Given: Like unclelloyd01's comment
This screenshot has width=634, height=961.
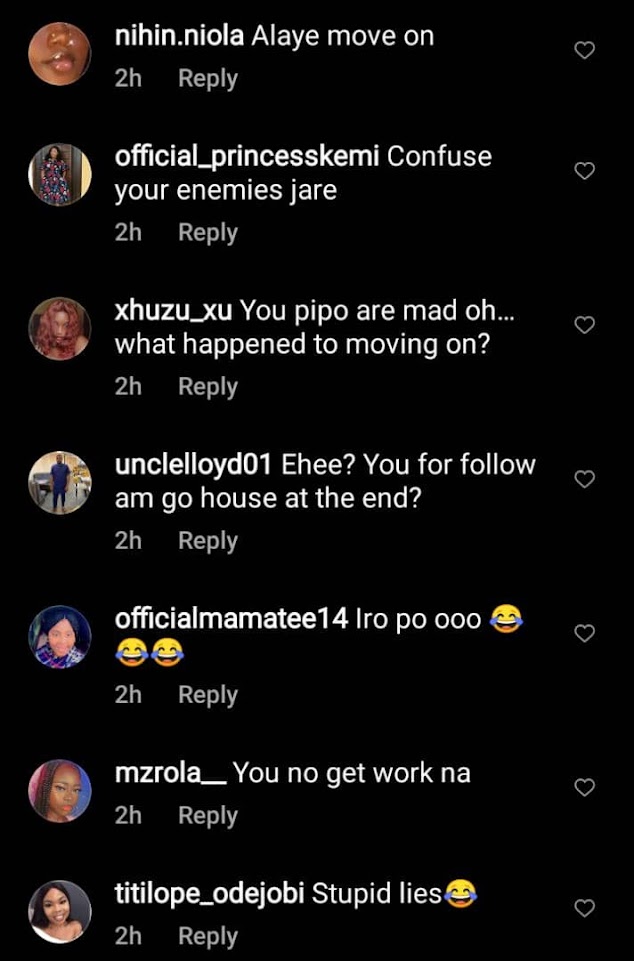Looking at the screenshot, I should click(x=585, y=479).
